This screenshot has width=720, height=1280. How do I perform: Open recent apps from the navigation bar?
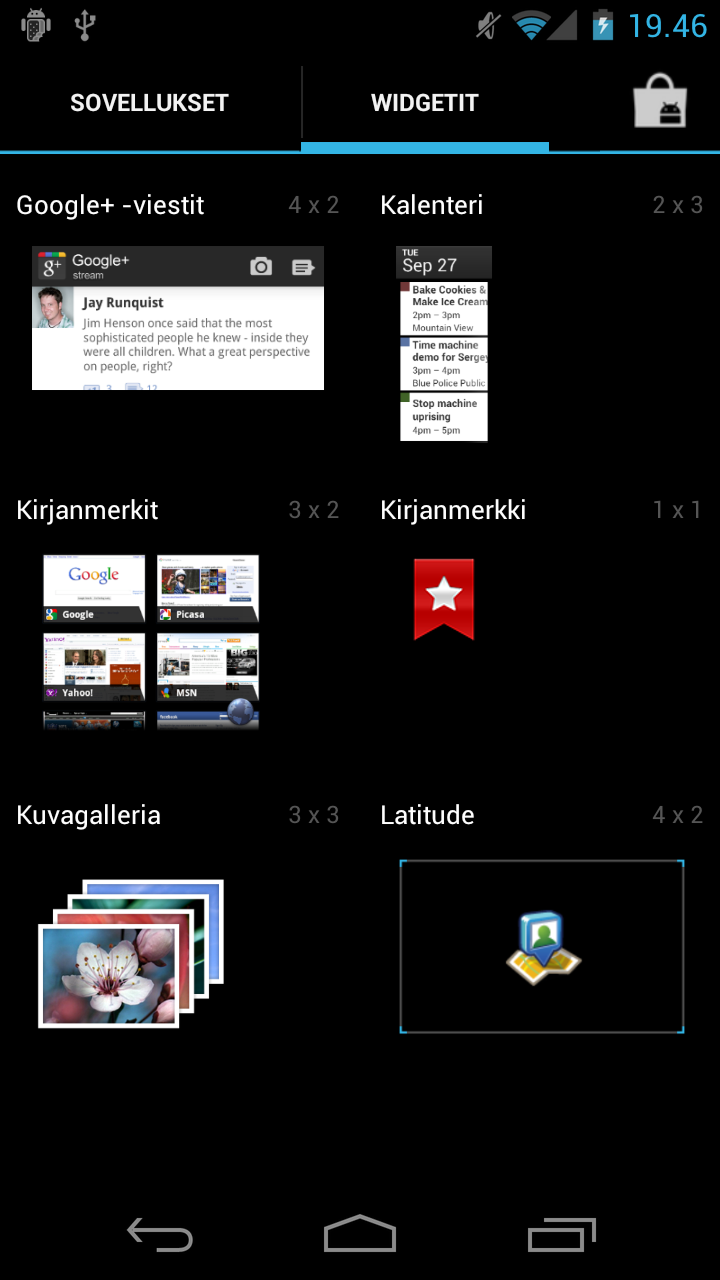[561, 1235]
